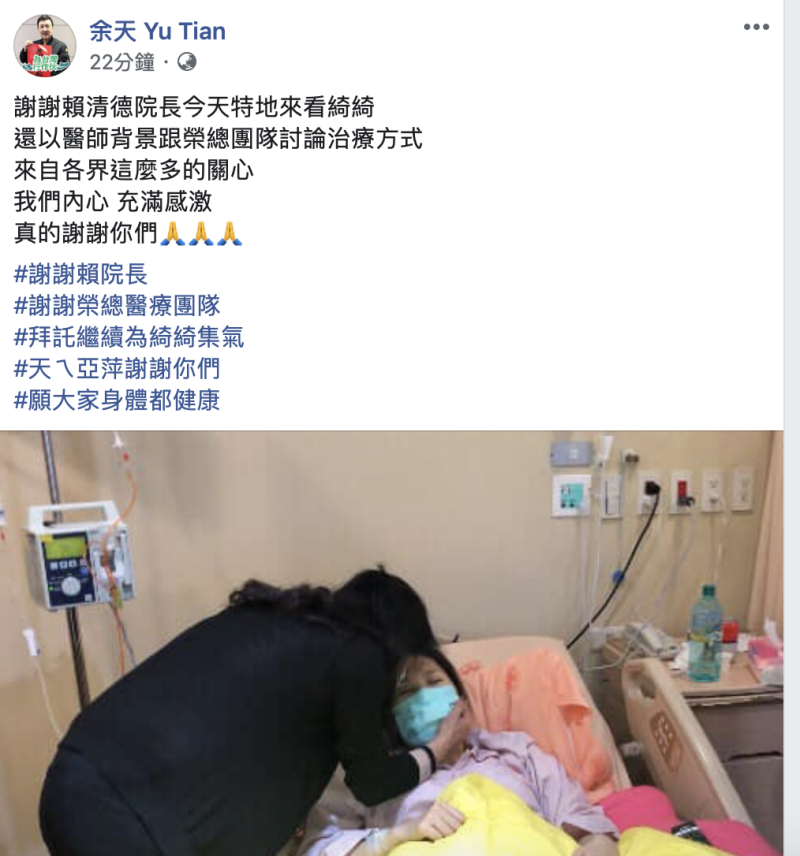Open the 22分鐘 post timestamp
800x856 pixels.
click(121, 62)
